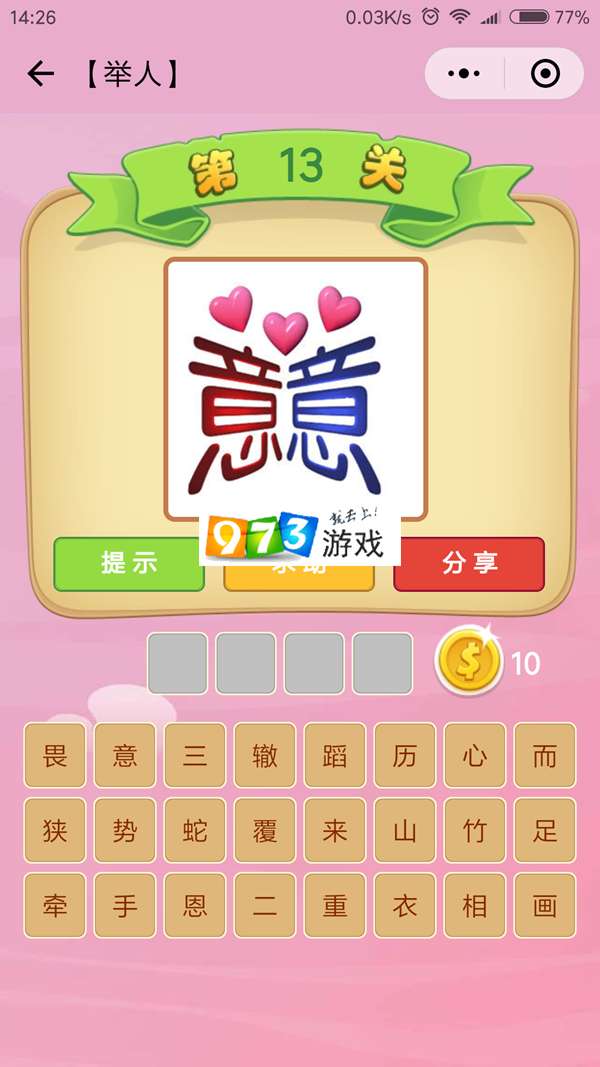Share the puzzle using the red 分享 button
The image size is (600, 1067).
(469, 563)
